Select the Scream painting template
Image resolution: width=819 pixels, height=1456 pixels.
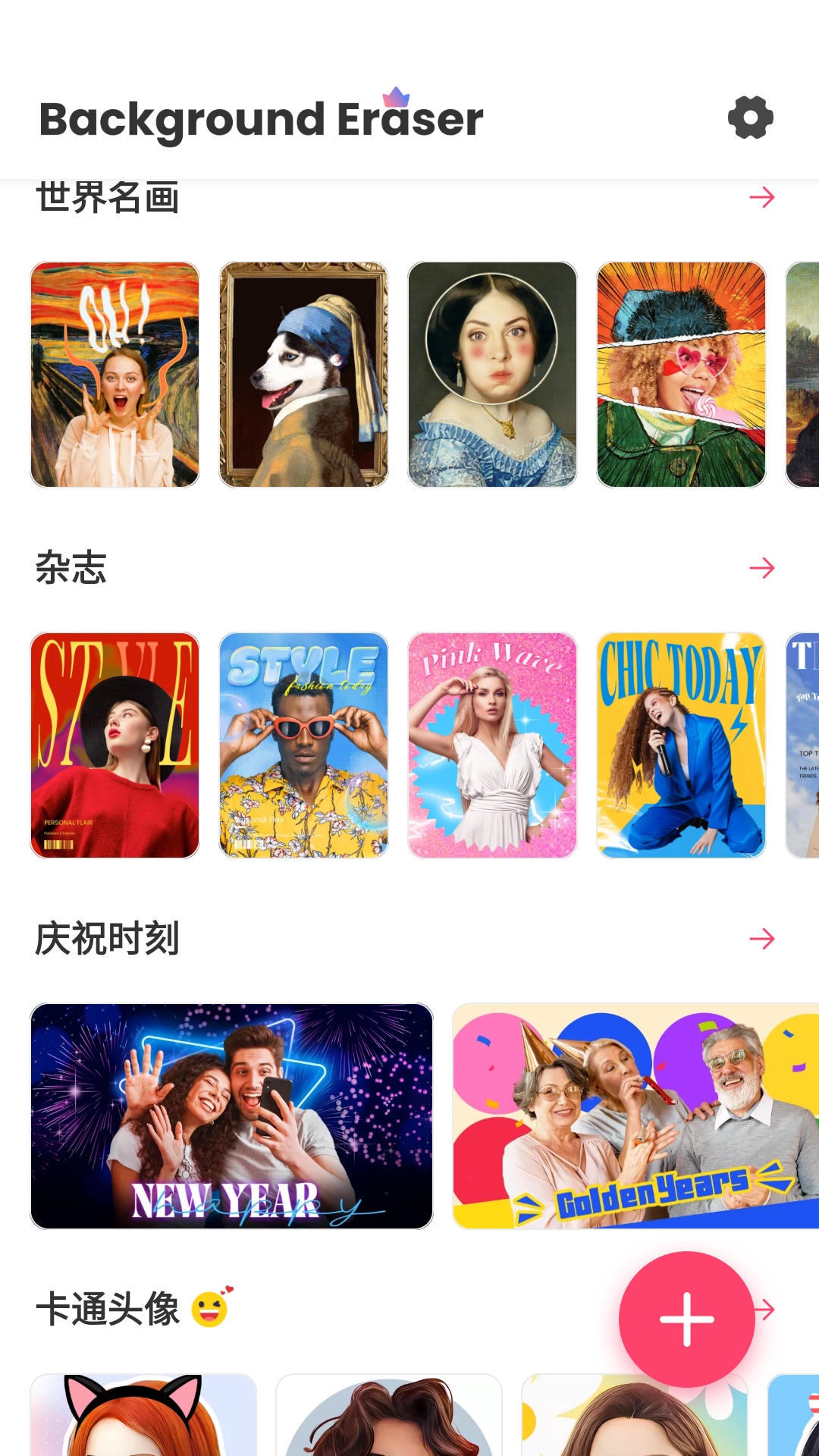(x=115, y=372)
